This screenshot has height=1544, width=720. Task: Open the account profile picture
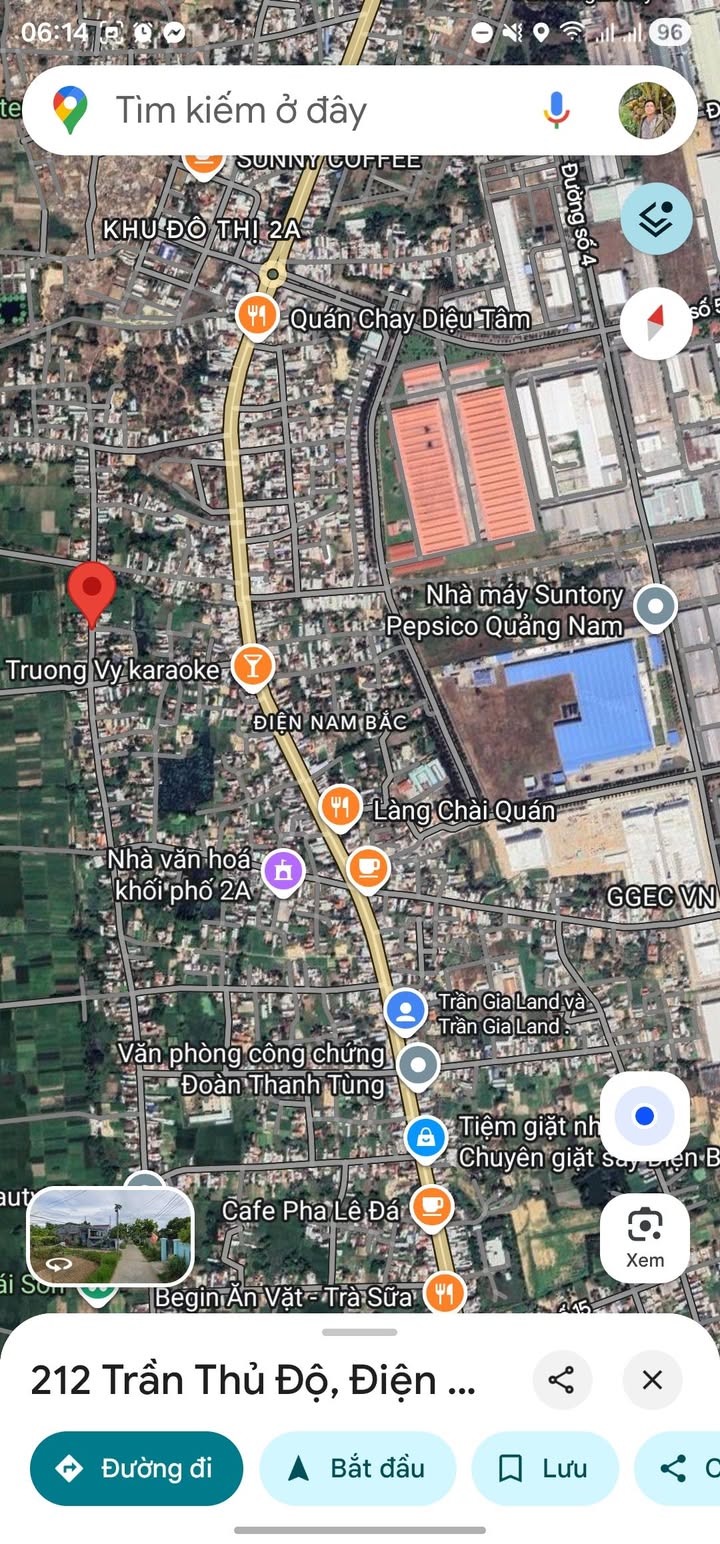coord(647,110)
